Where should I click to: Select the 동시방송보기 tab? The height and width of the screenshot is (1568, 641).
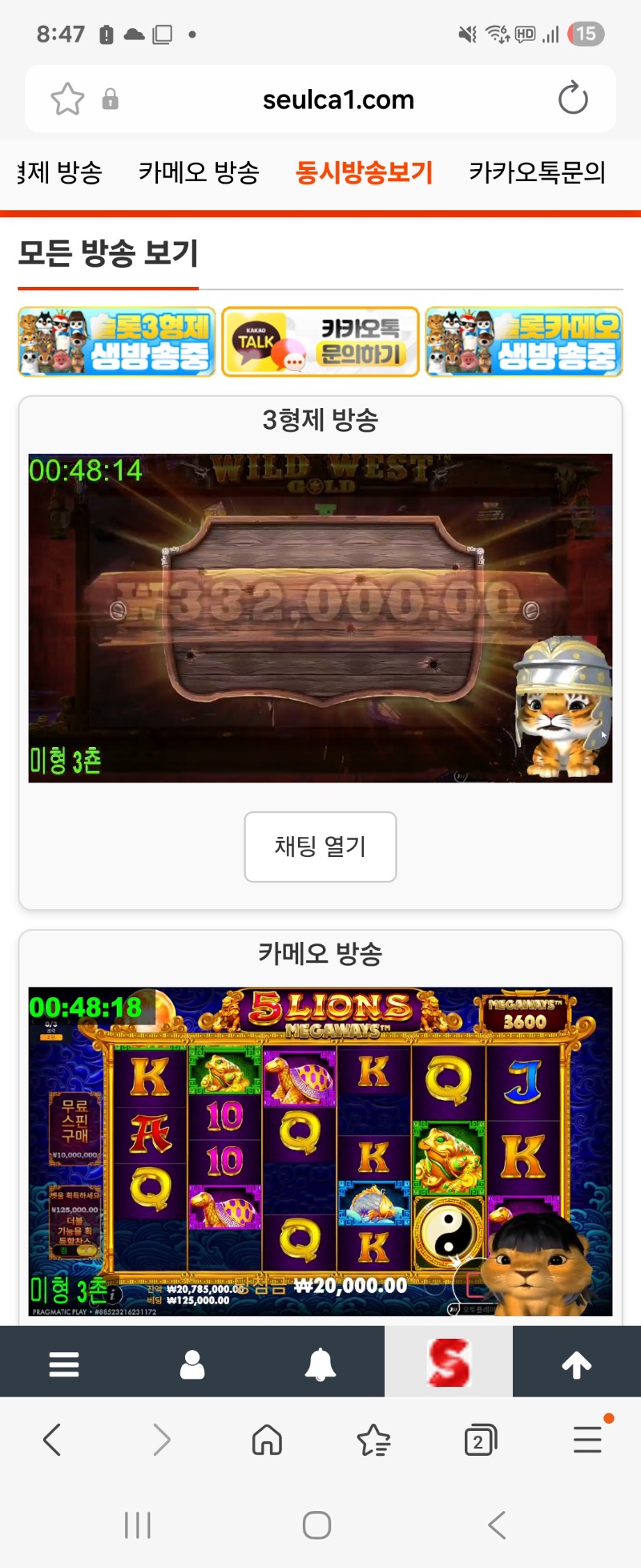364,172
